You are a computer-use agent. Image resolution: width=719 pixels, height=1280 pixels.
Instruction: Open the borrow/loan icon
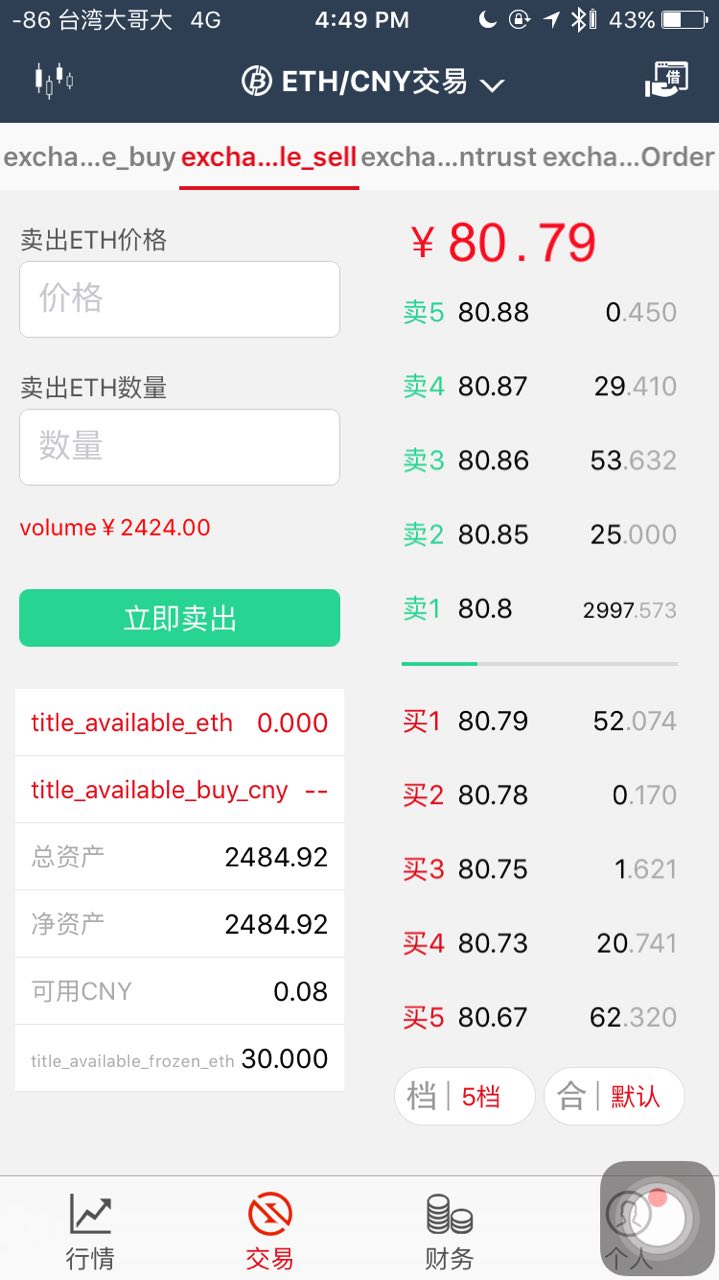point(666,80)
